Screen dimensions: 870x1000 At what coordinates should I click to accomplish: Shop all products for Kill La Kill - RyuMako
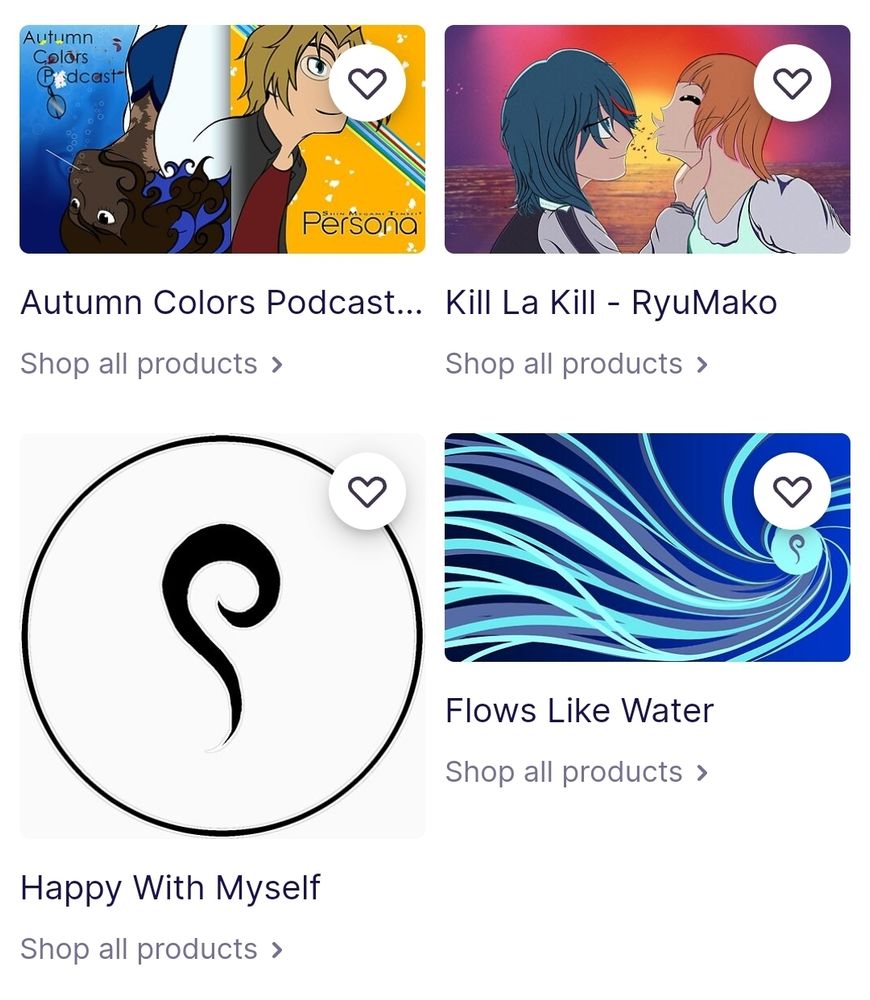(x=576, y=364)
